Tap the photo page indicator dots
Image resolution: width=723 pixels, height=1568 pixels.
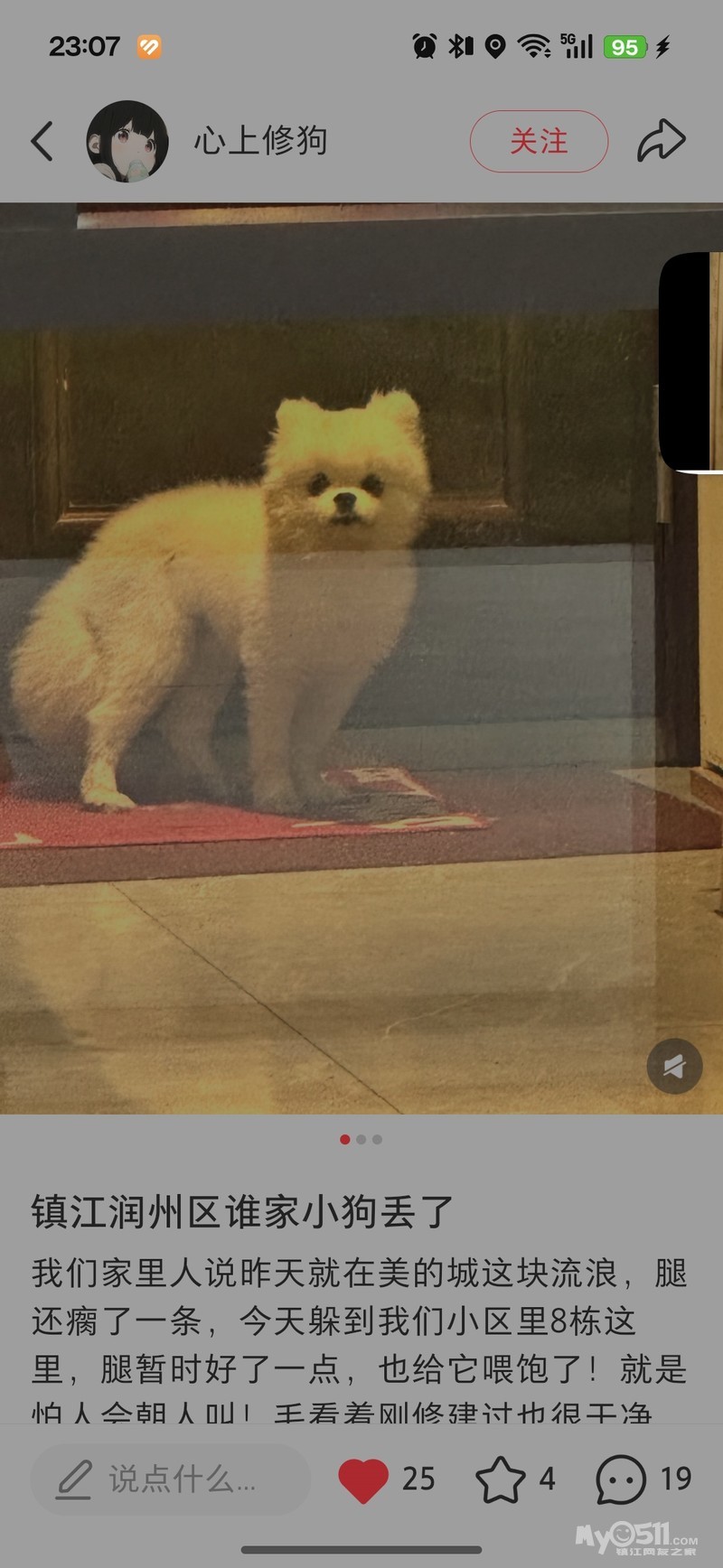click(x=361, y=1140)
